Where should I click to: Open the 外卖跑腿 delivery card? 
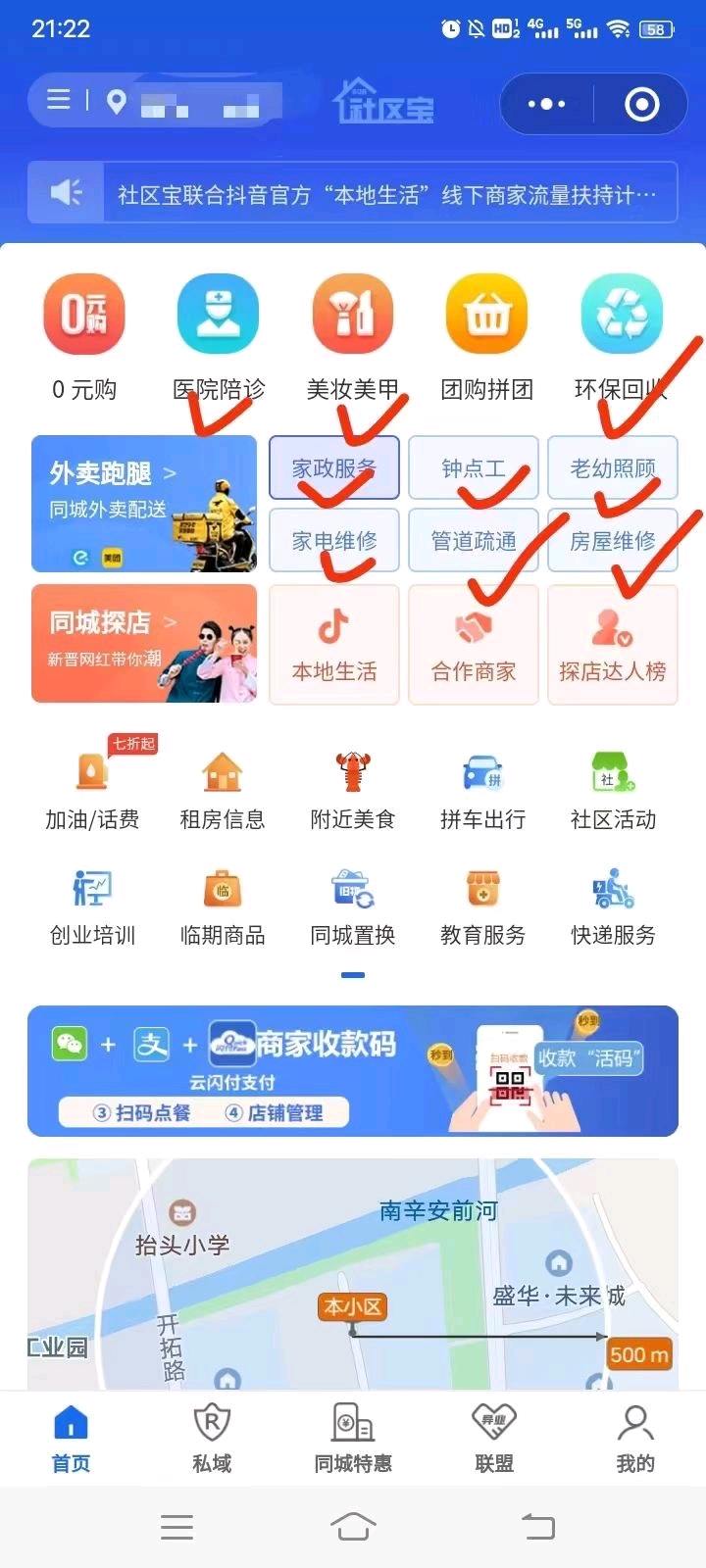(144, 504)
